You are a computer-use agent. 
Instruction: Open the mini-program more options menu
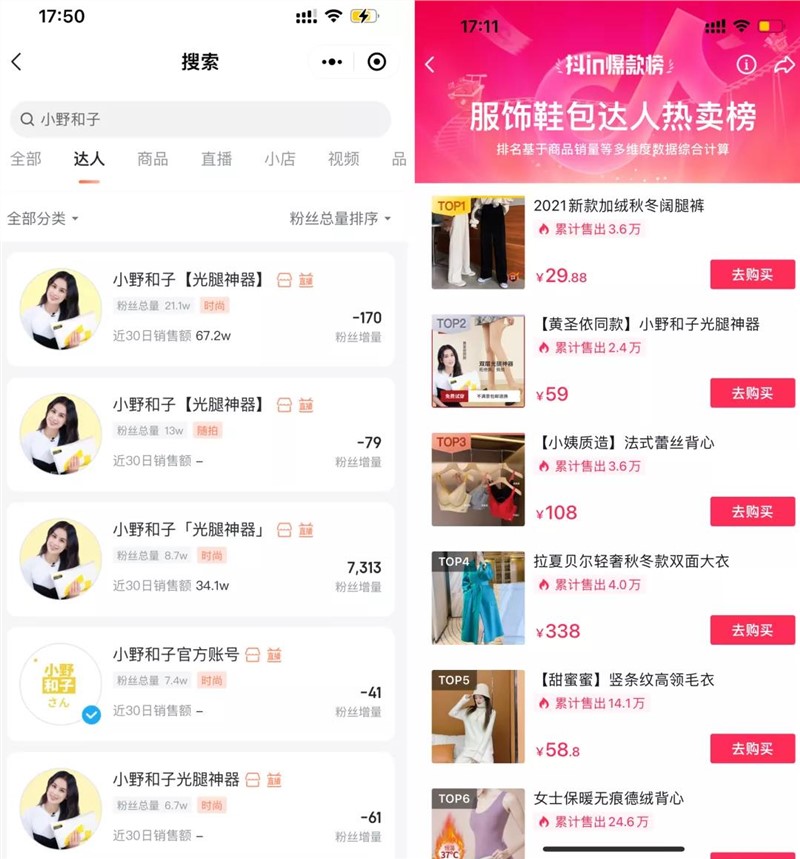coord(332,62)
